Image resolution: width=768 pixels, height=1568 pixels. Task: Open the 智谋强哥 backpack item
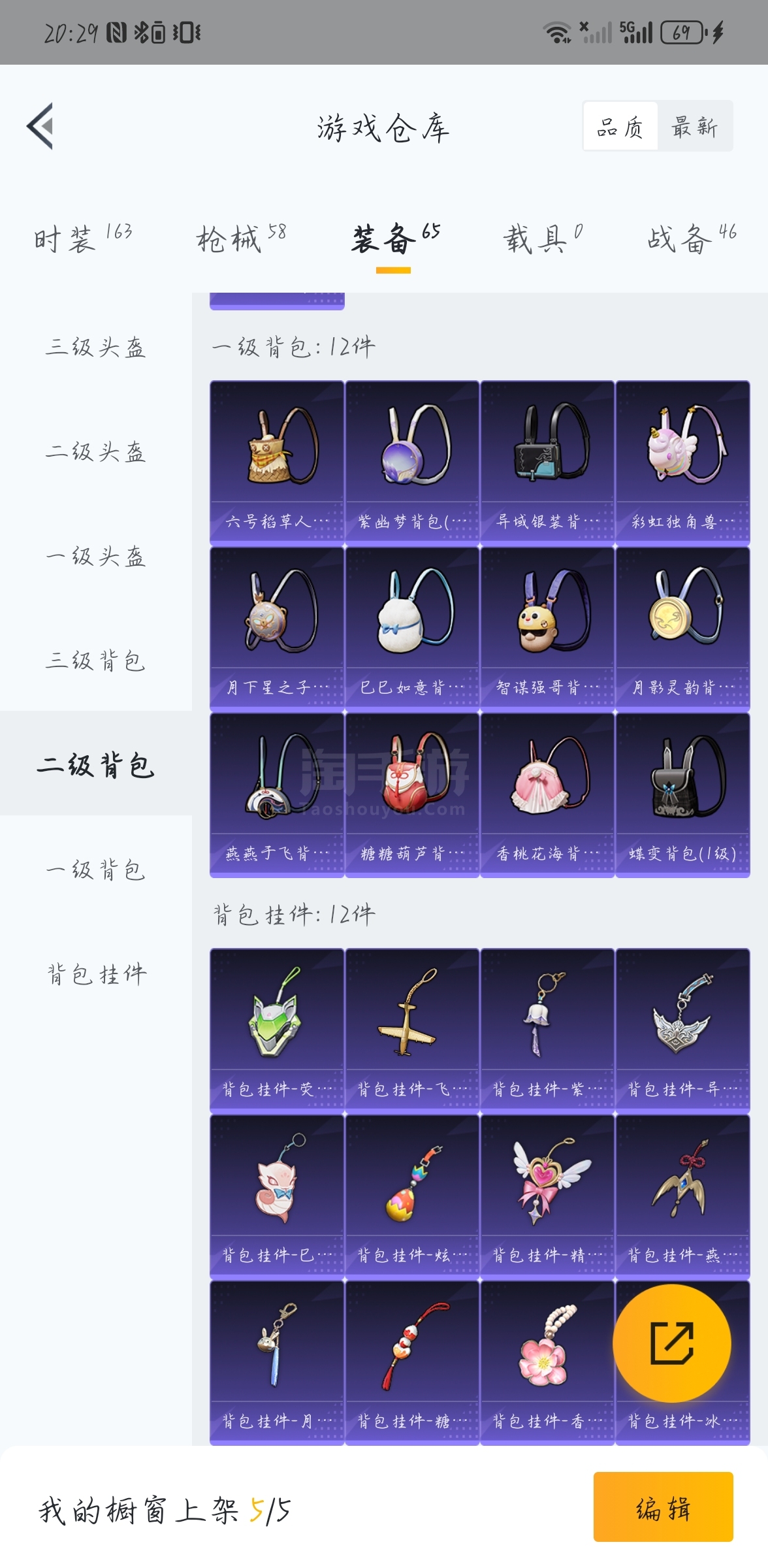(x=547, y=629)
